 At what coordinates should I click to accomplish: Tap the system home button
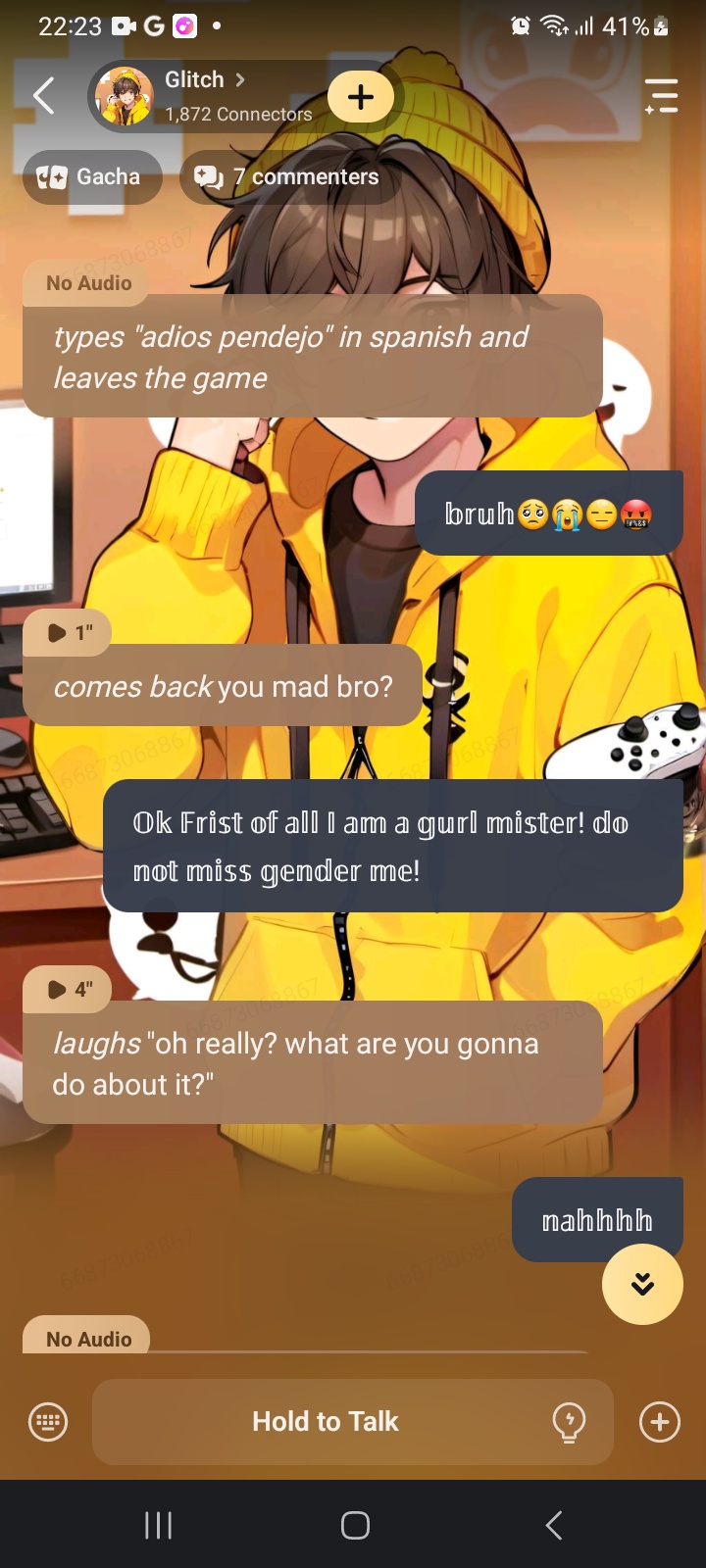pos(355,1525)
